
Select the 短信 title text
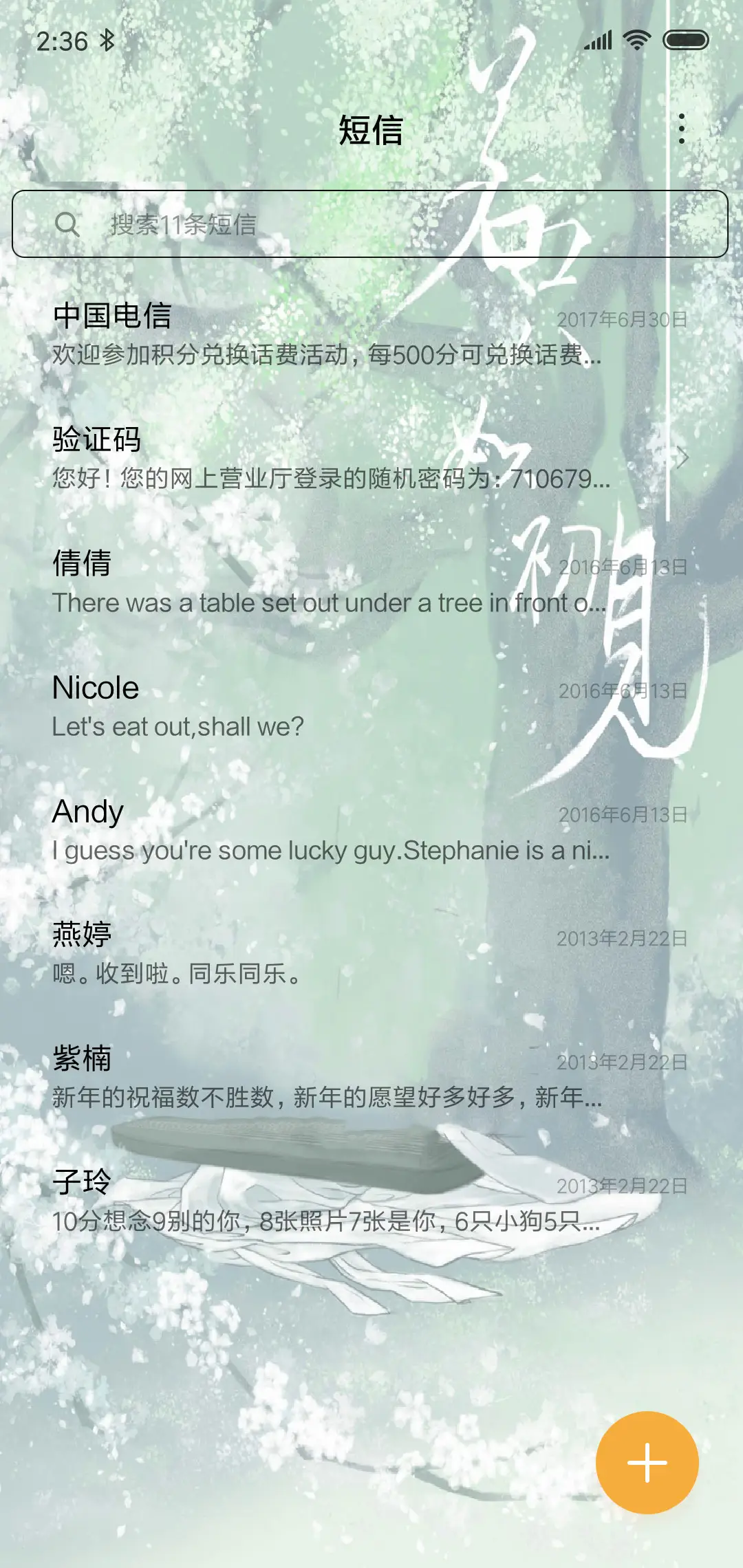pyautogui.click(x=371, y=129)
